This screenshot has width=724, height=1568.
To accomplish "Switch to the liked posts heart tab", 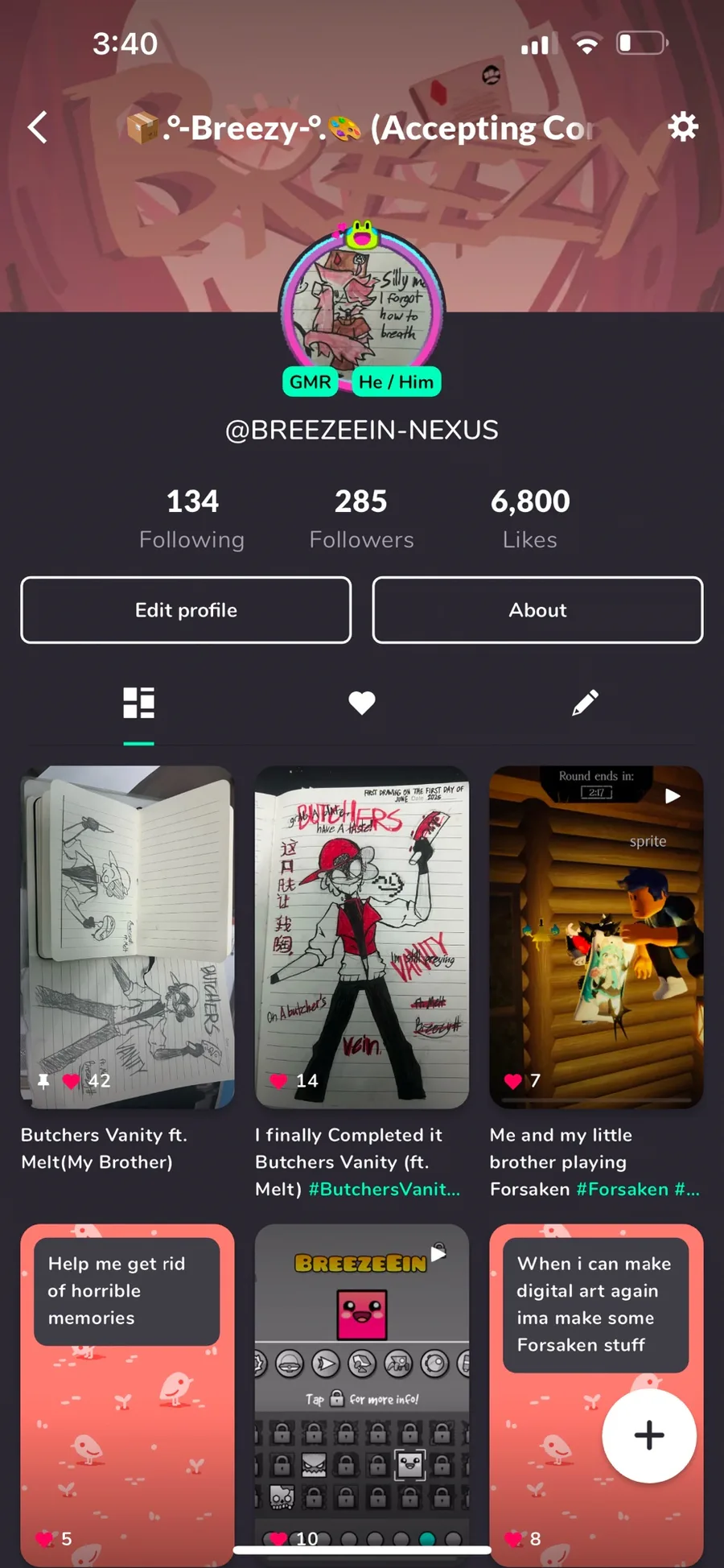I will coord(361,703).
